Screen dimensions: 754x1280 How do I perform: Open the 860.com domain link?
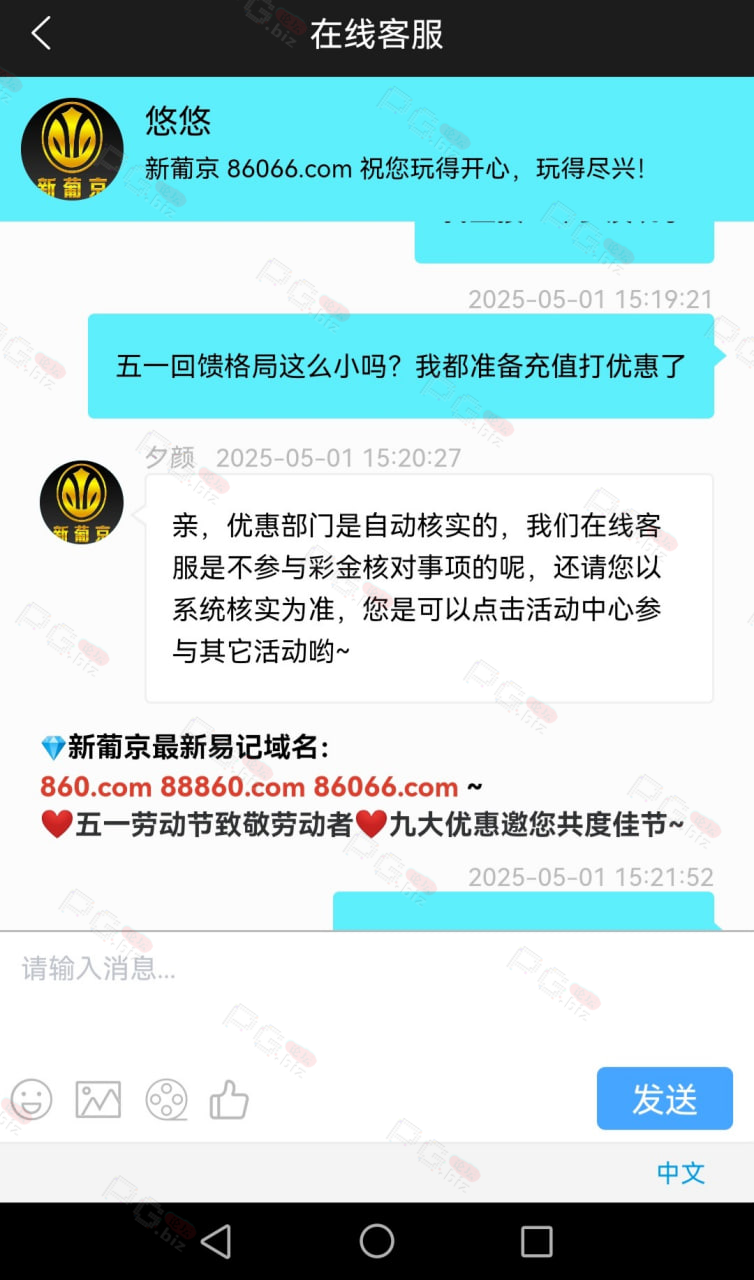pos(96,787)
